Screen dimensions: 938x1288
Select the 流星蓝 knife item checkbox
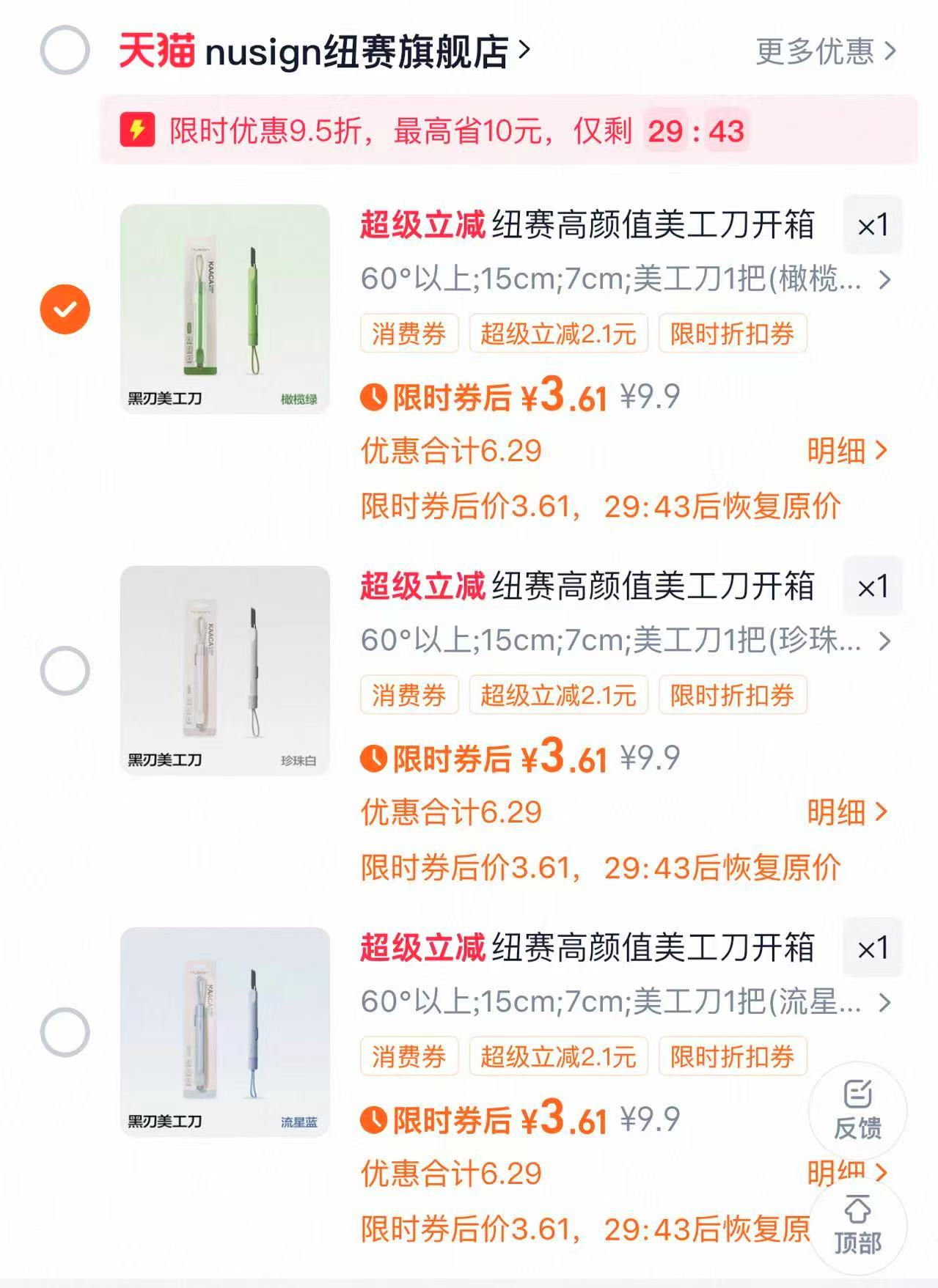[x=65, y=1030]
